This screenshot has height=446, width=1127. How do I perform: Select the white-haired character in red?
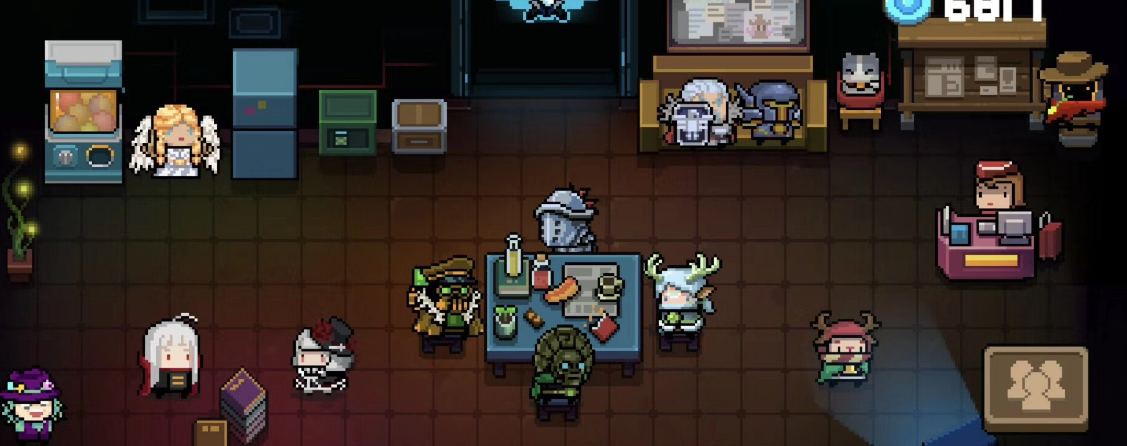click(x=168, y=357)
